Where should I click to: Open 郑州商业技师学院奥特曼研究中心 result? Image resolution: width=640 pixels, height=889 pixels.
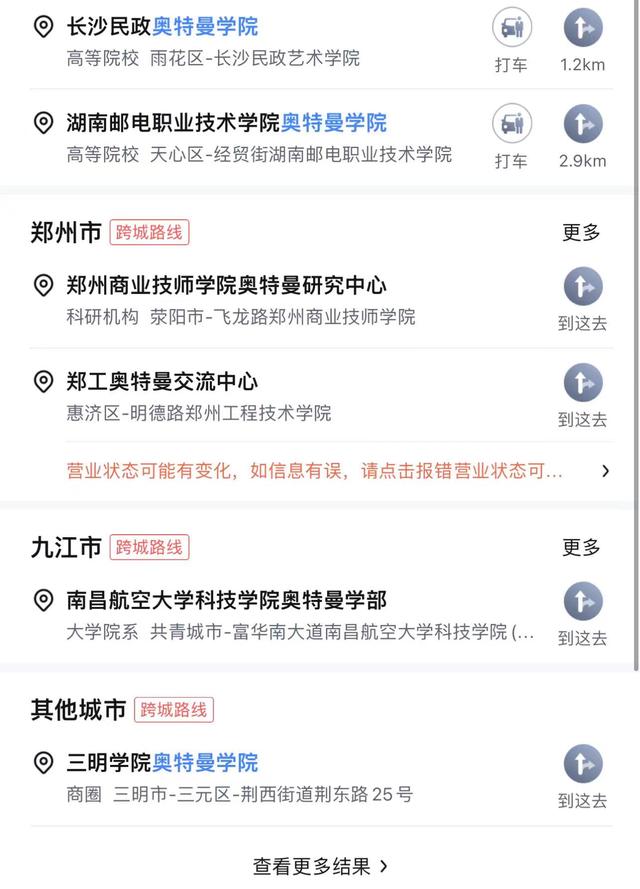(x=226, y=286)
